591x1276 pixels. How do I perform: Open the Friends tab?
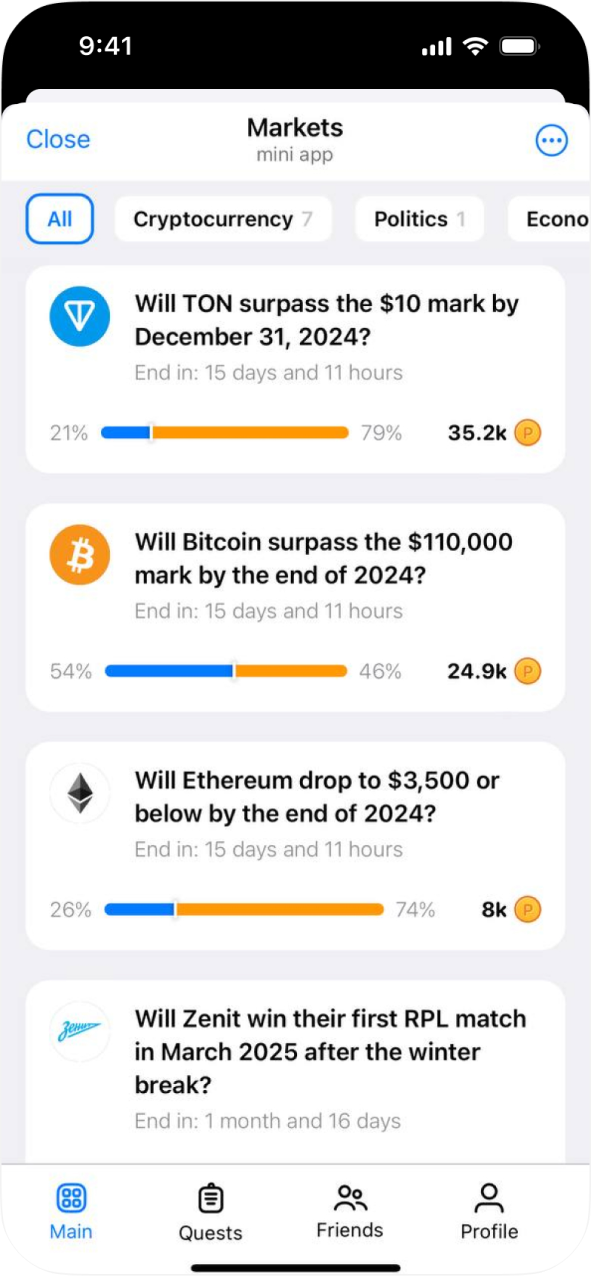(x=350, y=1211)
